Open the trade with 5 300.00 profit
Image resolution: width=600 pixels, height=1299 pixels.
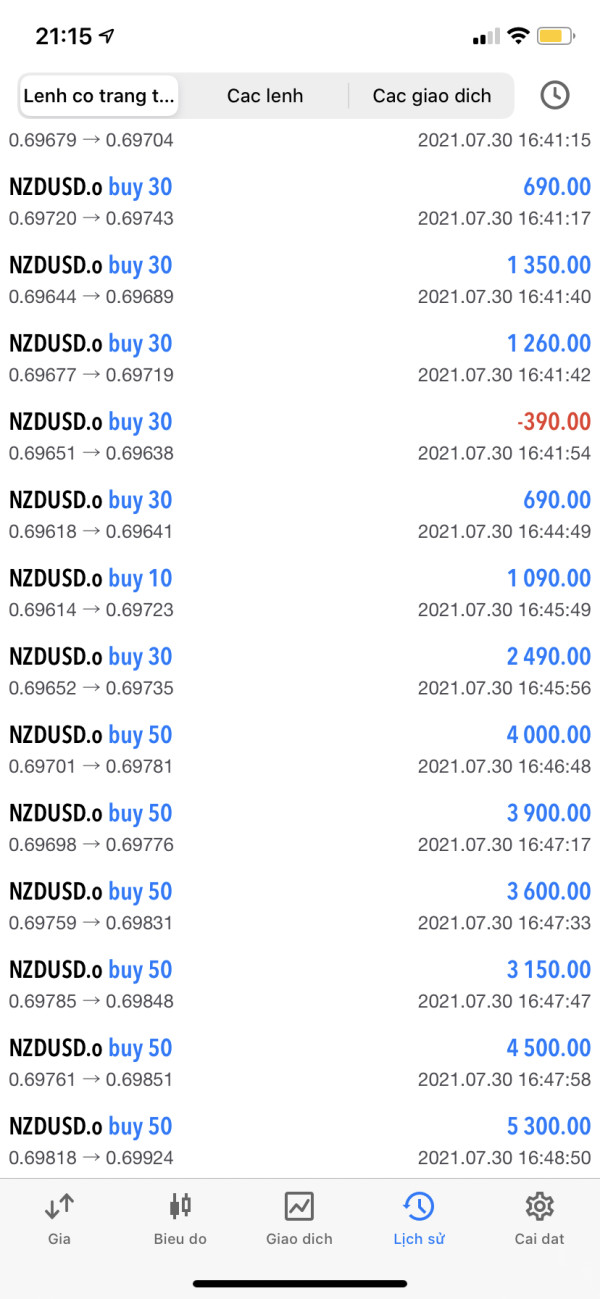click(x=300, y=1141)
